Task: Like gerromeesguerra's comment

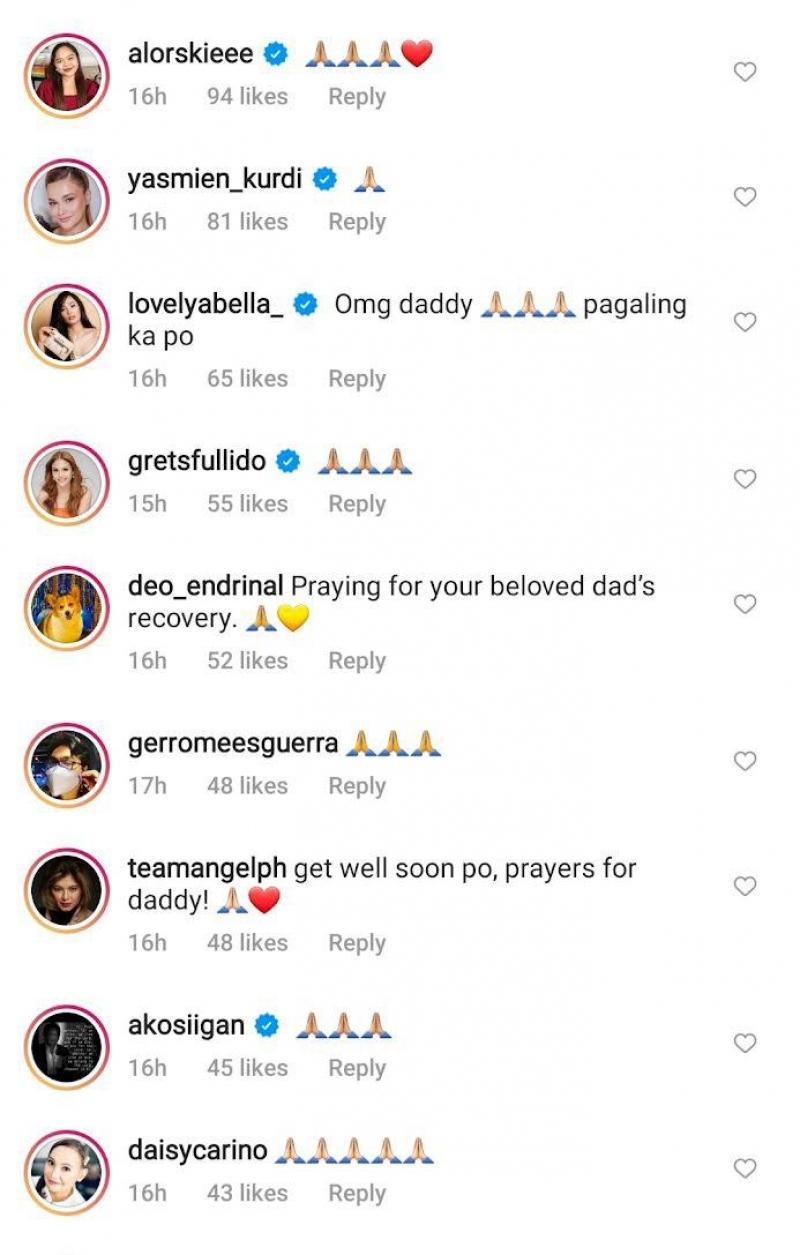Action: pyautogui.click(x=745, y=761)
